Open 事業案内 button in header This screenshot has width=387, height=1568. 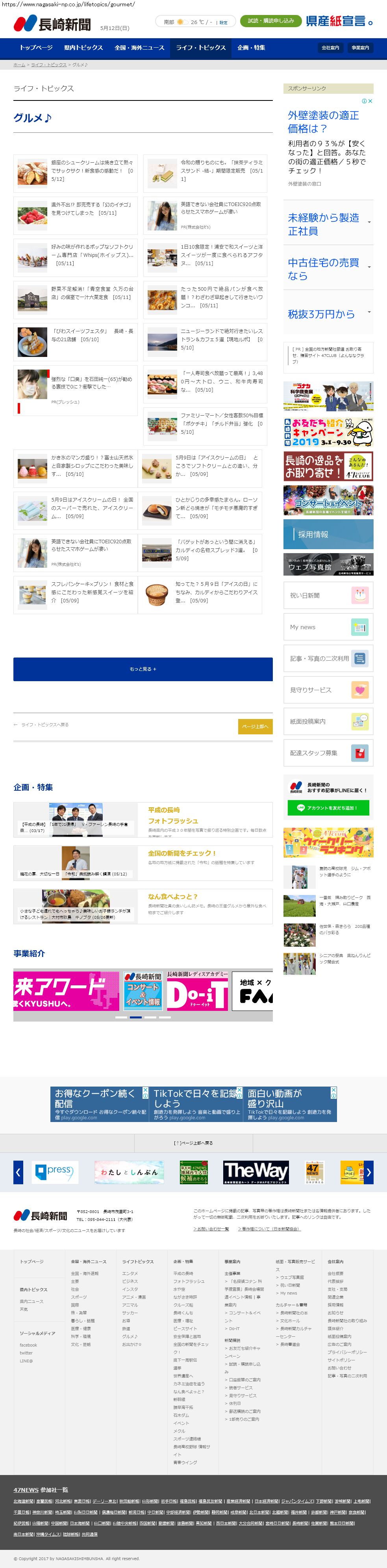(x=360, y=48)
